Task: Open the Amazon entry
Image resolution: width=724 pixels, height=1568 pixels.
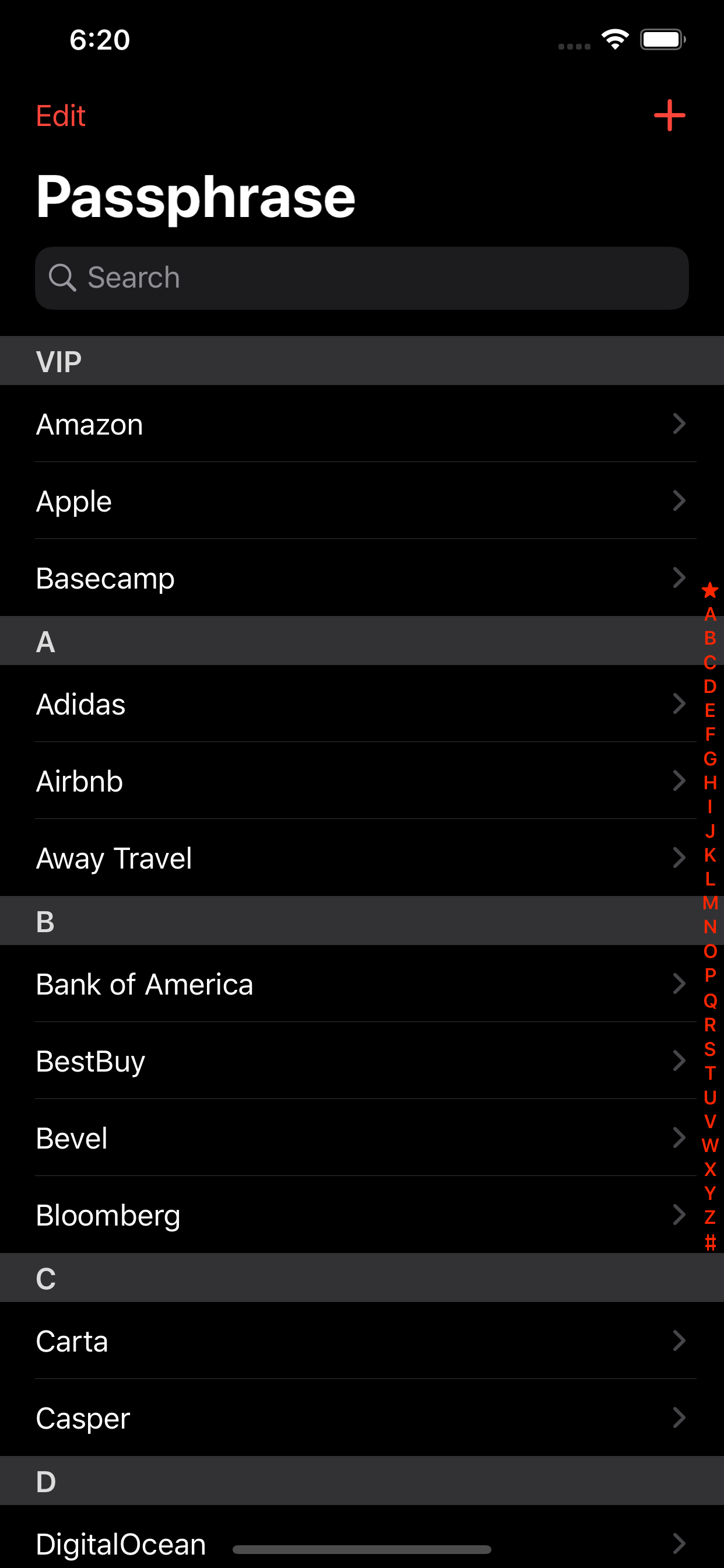Action: click(361, 423)
